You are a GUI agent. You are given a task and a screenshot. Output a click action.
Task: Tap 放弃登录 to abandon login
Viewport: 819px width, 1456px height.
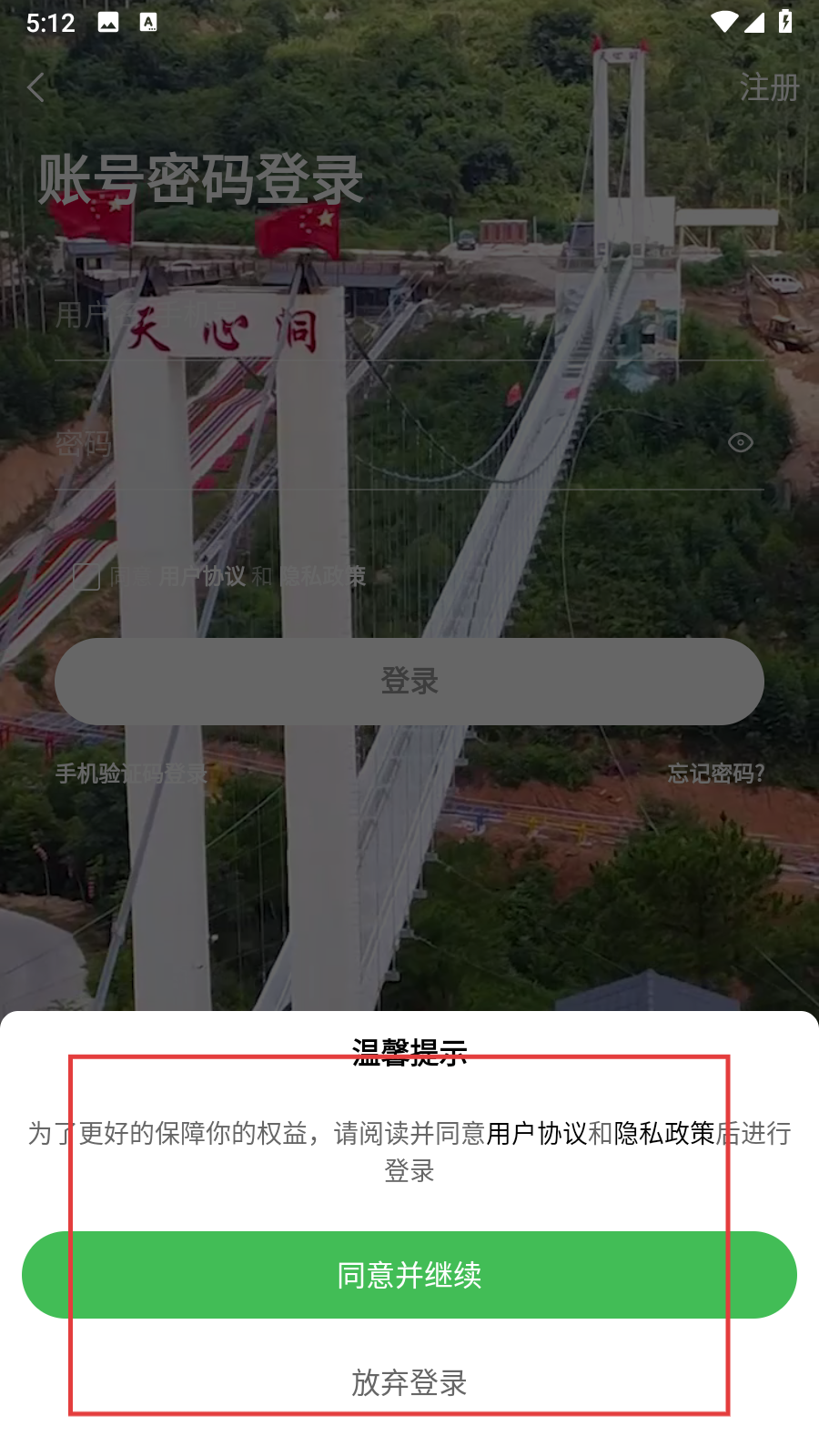409,1385
